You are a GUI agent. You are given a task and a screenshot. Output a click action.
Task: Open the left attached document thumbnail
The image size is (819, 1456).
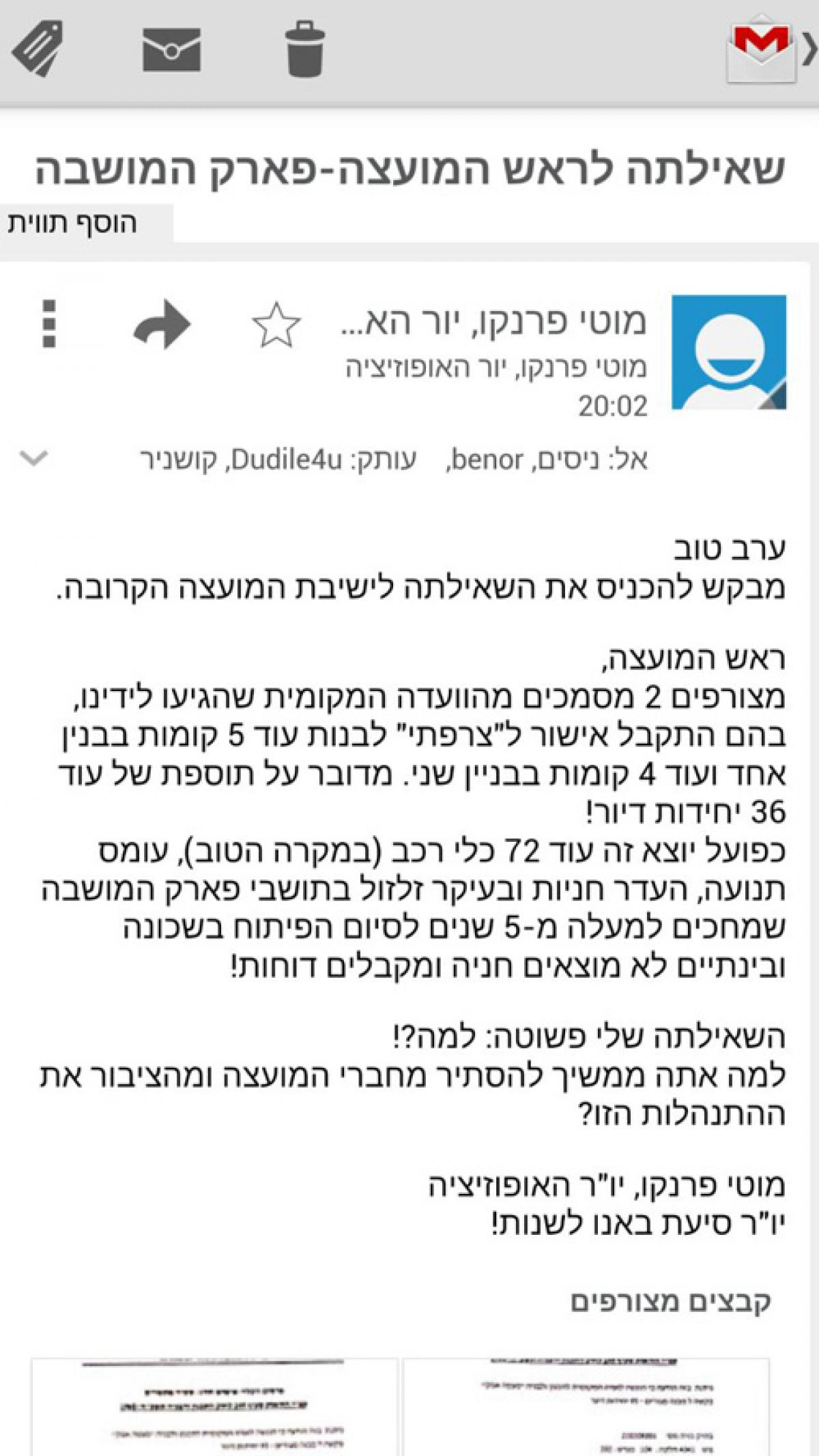tap(214, 1407)
